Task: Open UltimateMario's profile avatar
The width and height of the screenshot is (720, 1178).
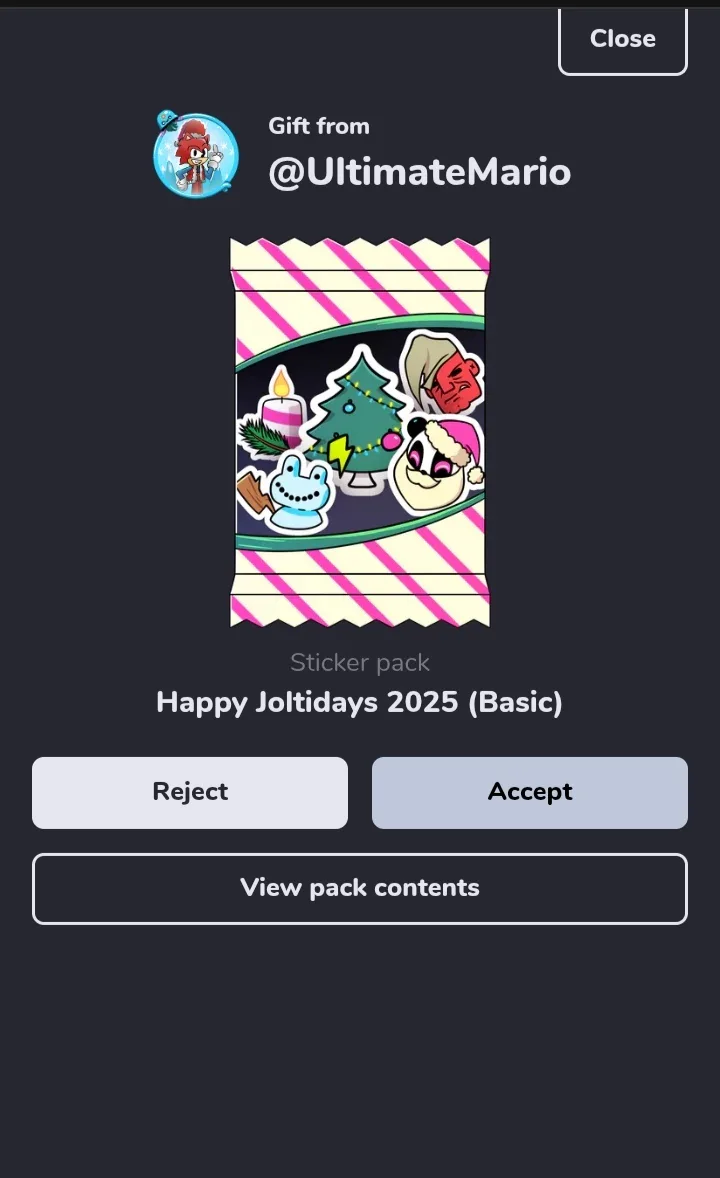Action: pos(196,154)
